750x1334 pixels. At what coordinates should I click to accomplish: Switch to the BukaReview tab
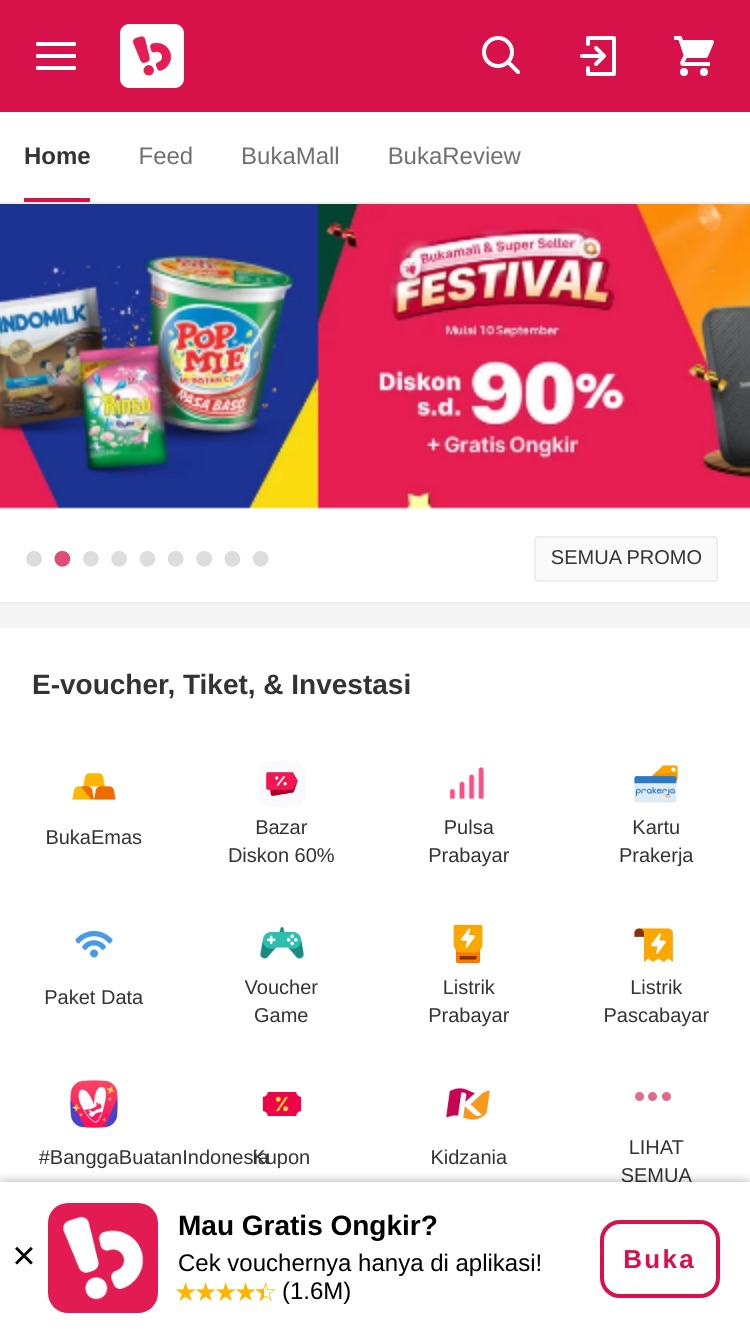(x=454, y=156)
